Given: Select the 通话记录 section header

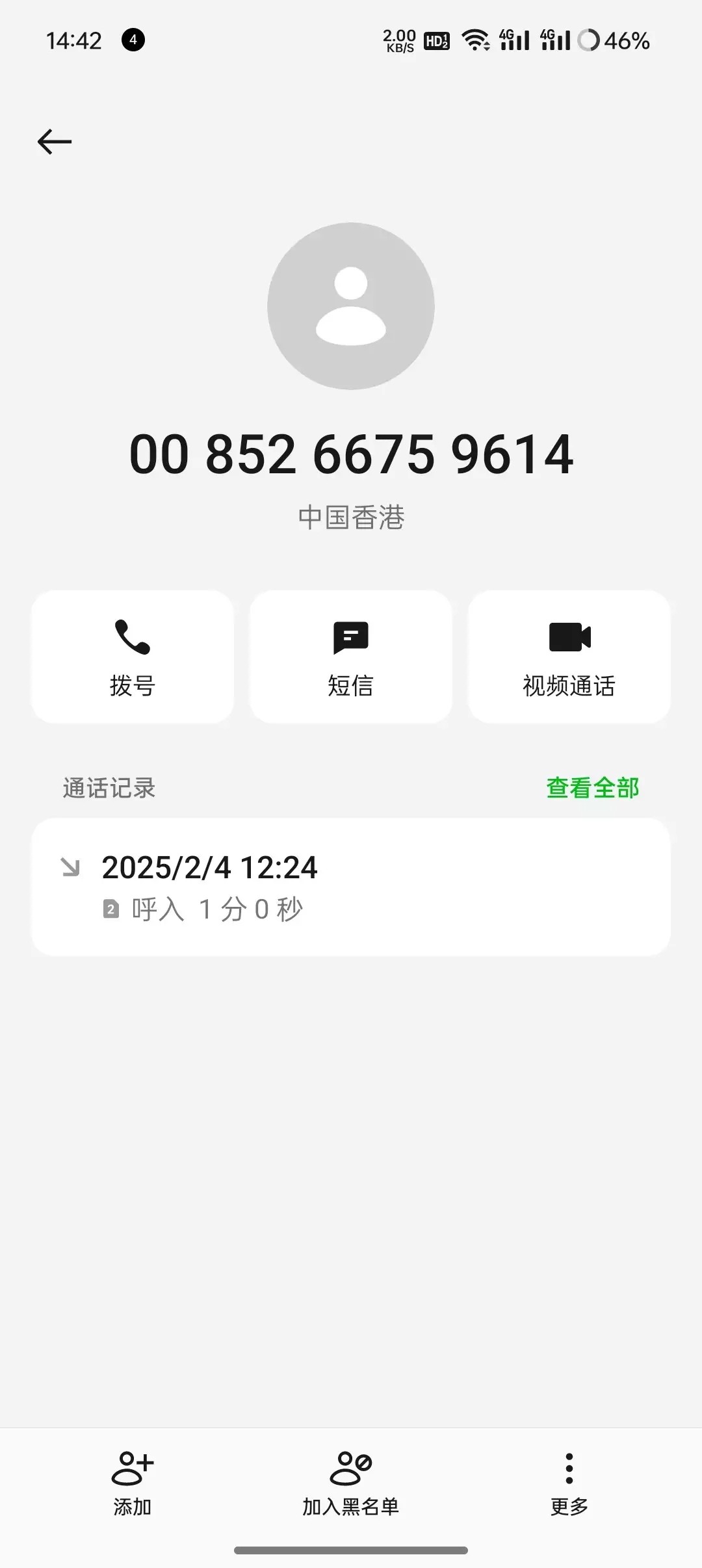Looking at the screenshot, I should pos(109,788).
